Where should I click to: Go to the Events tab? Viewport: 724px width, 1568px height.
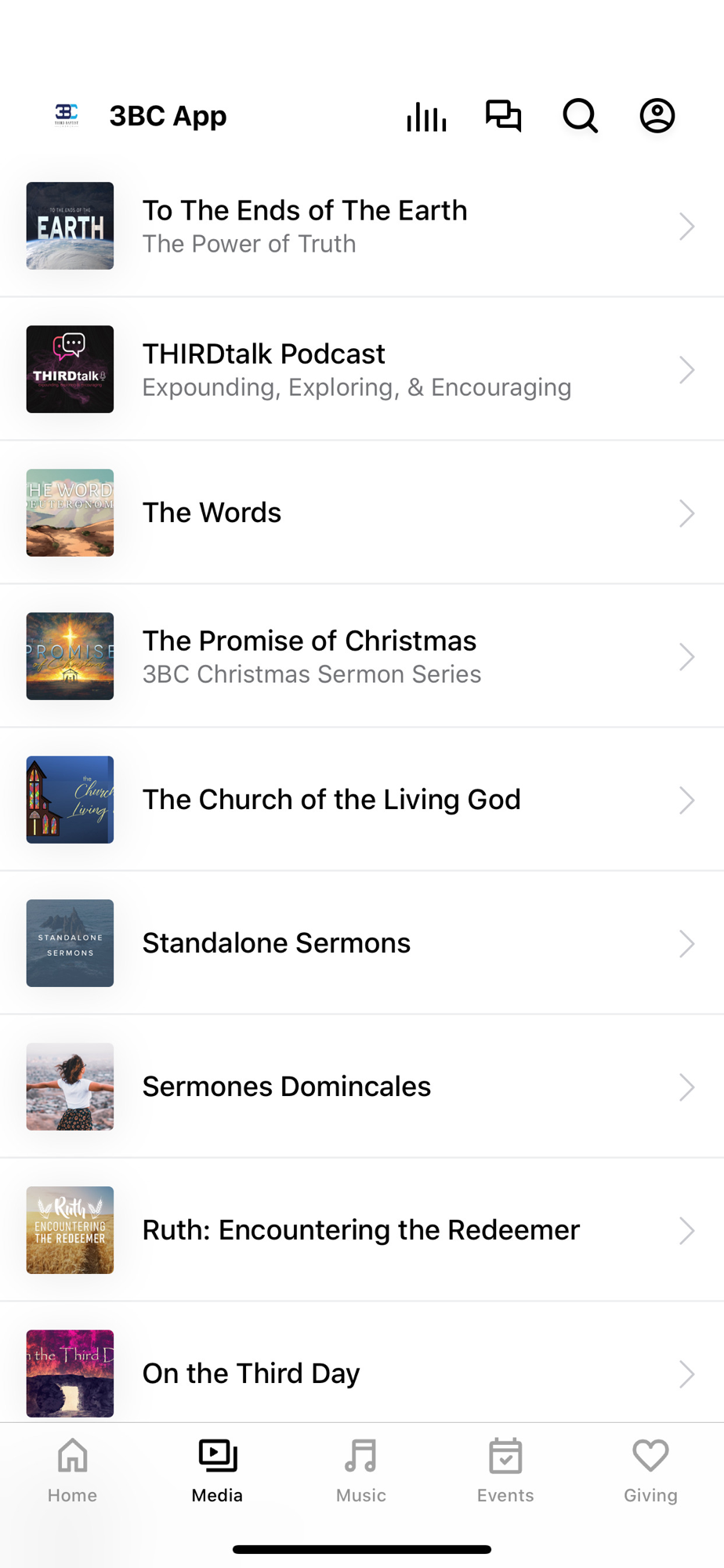tap(505, 1470)
